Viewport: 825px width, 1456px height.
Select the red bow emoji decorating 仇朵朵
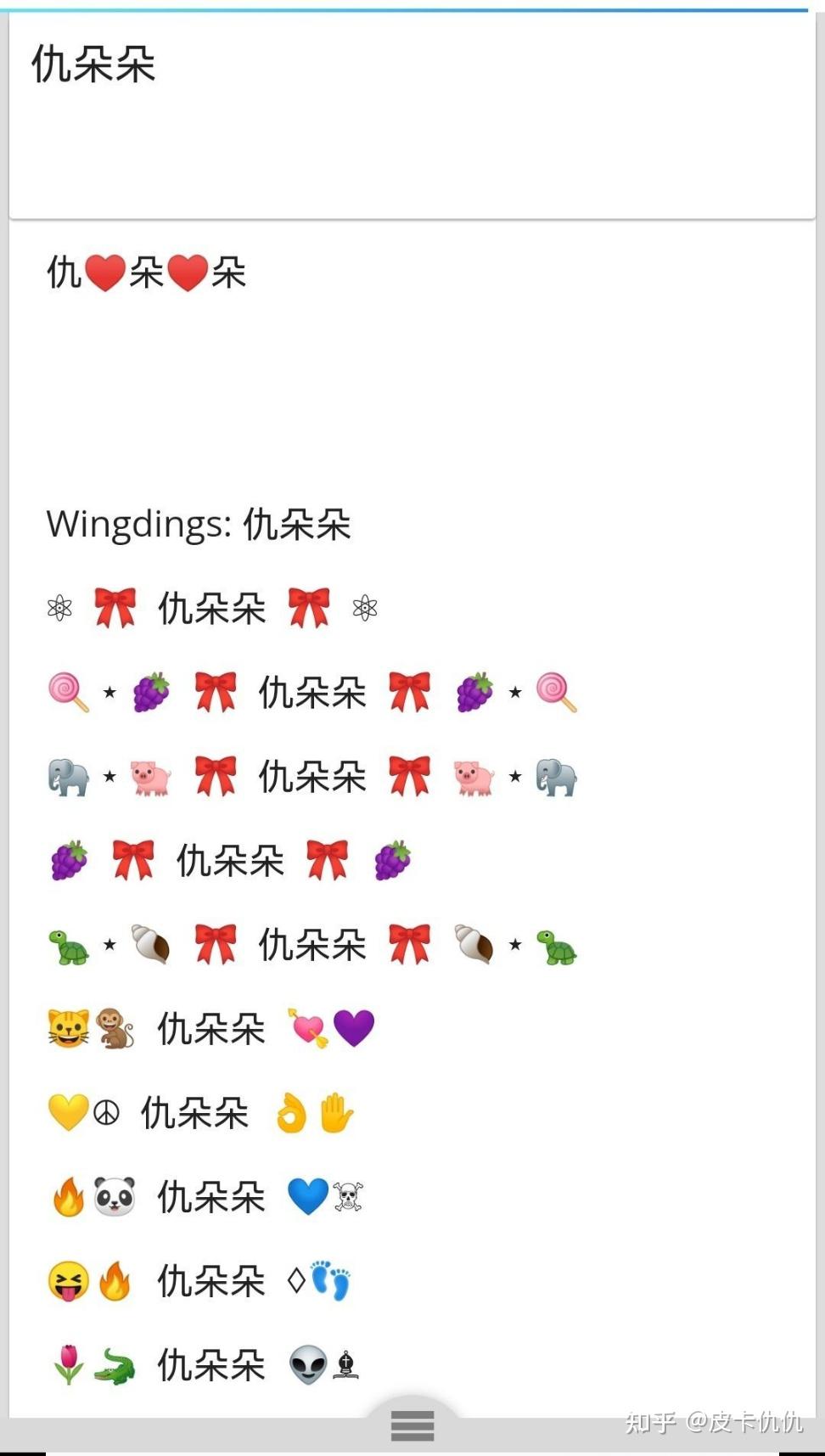(116, 608)
